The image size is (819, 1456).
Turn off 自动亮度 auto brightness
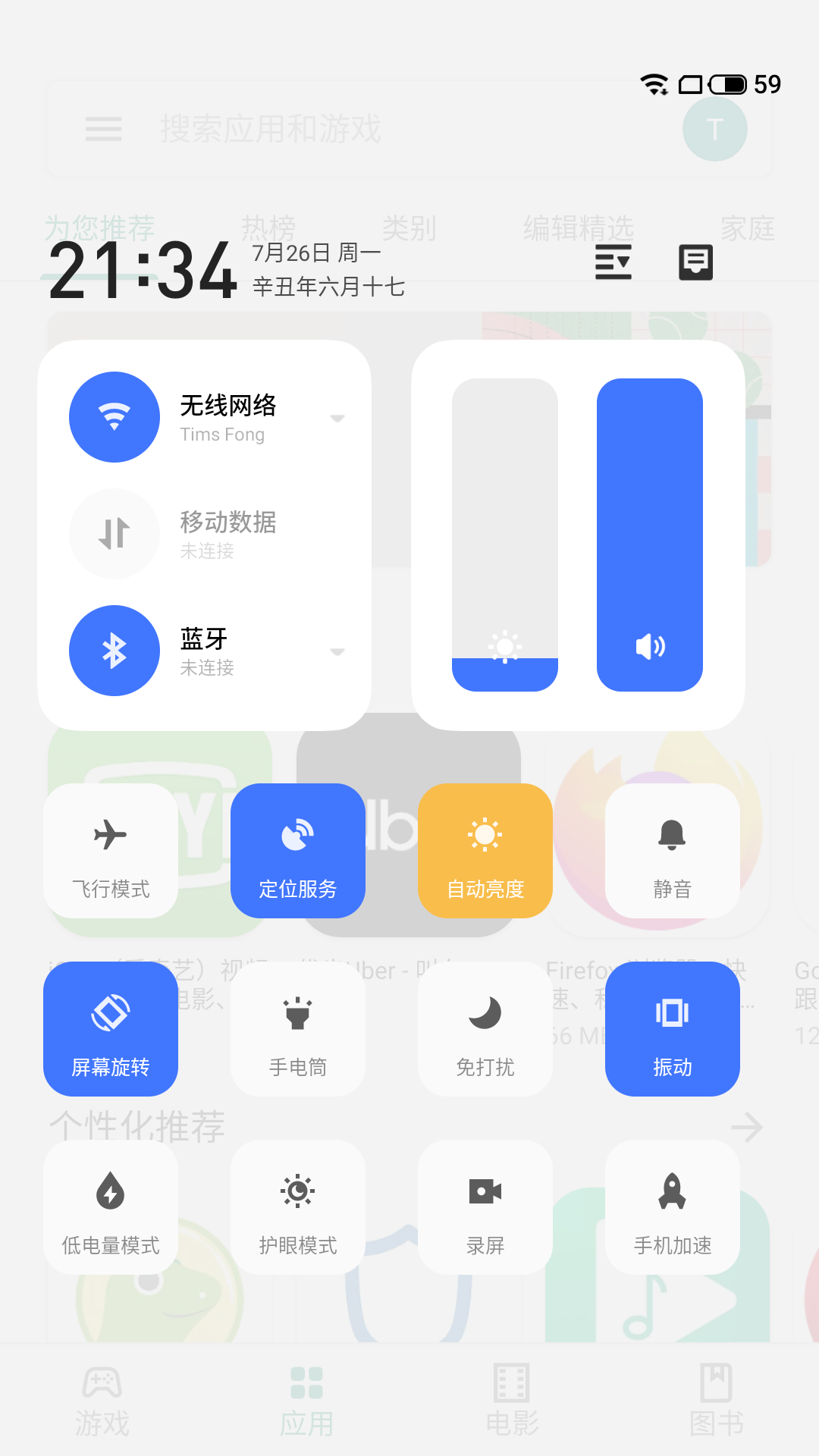[x=485, y=851]
